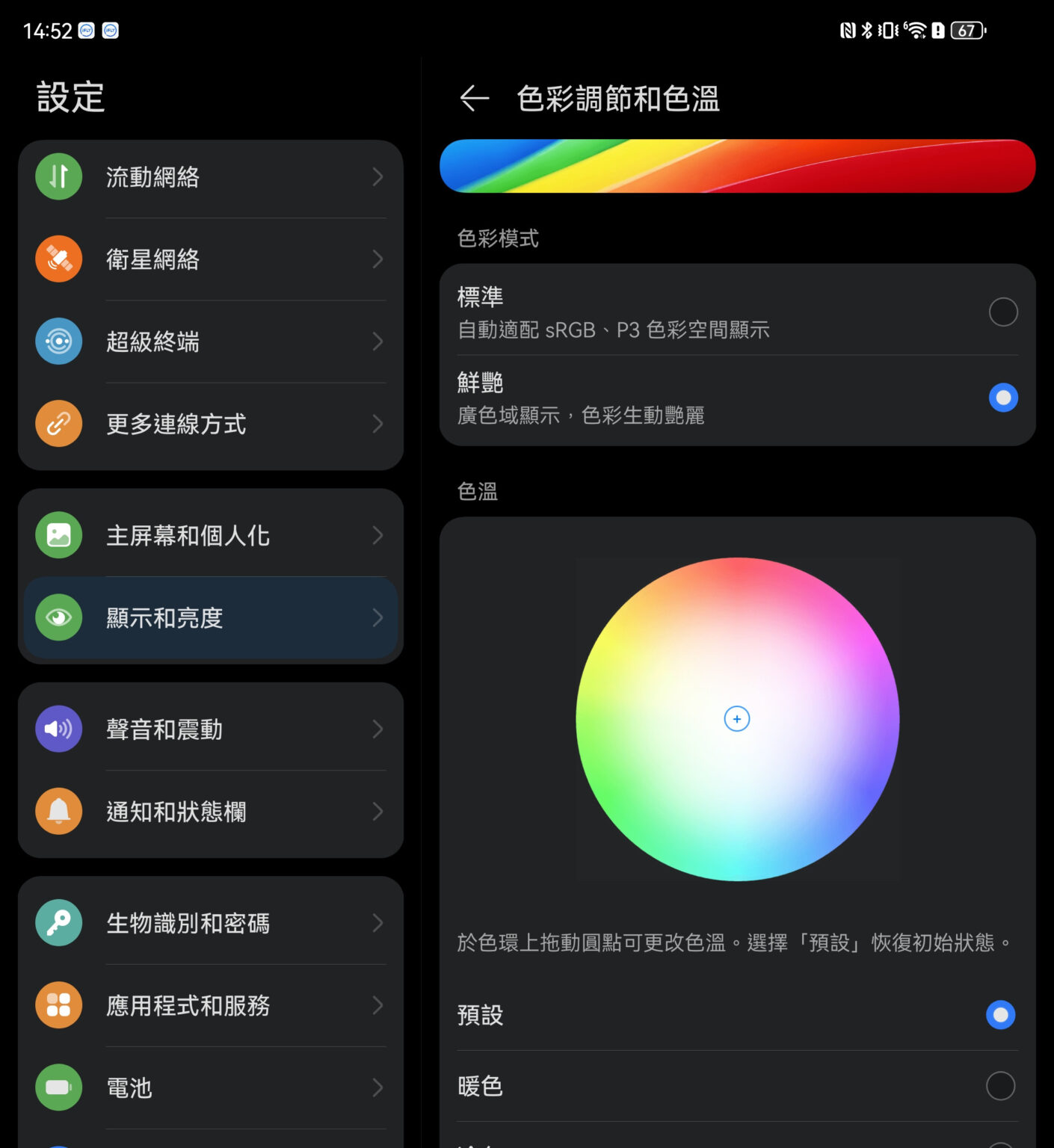Open 超級終端 settings
Screen dimensions: 1054x1148
coord(211,342)
